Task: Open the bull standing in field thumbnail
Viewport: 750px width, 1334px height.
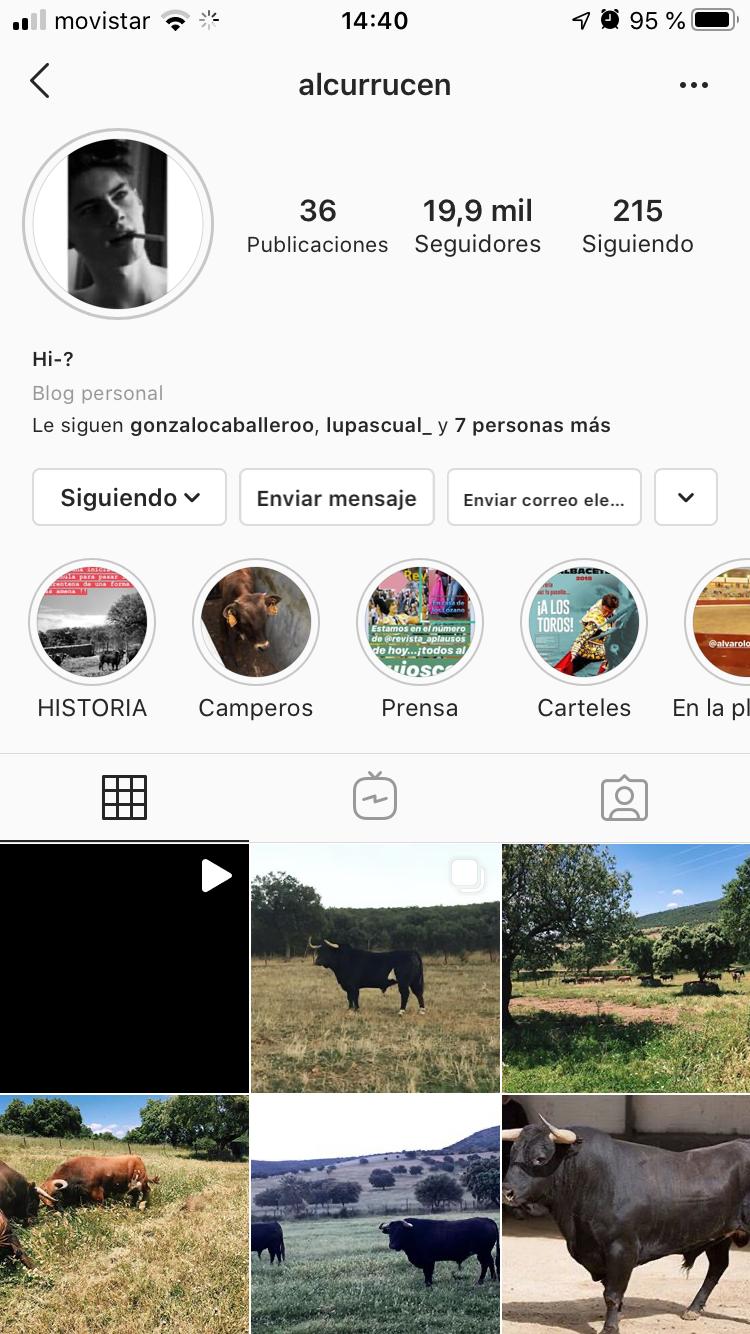Action: 374,966
